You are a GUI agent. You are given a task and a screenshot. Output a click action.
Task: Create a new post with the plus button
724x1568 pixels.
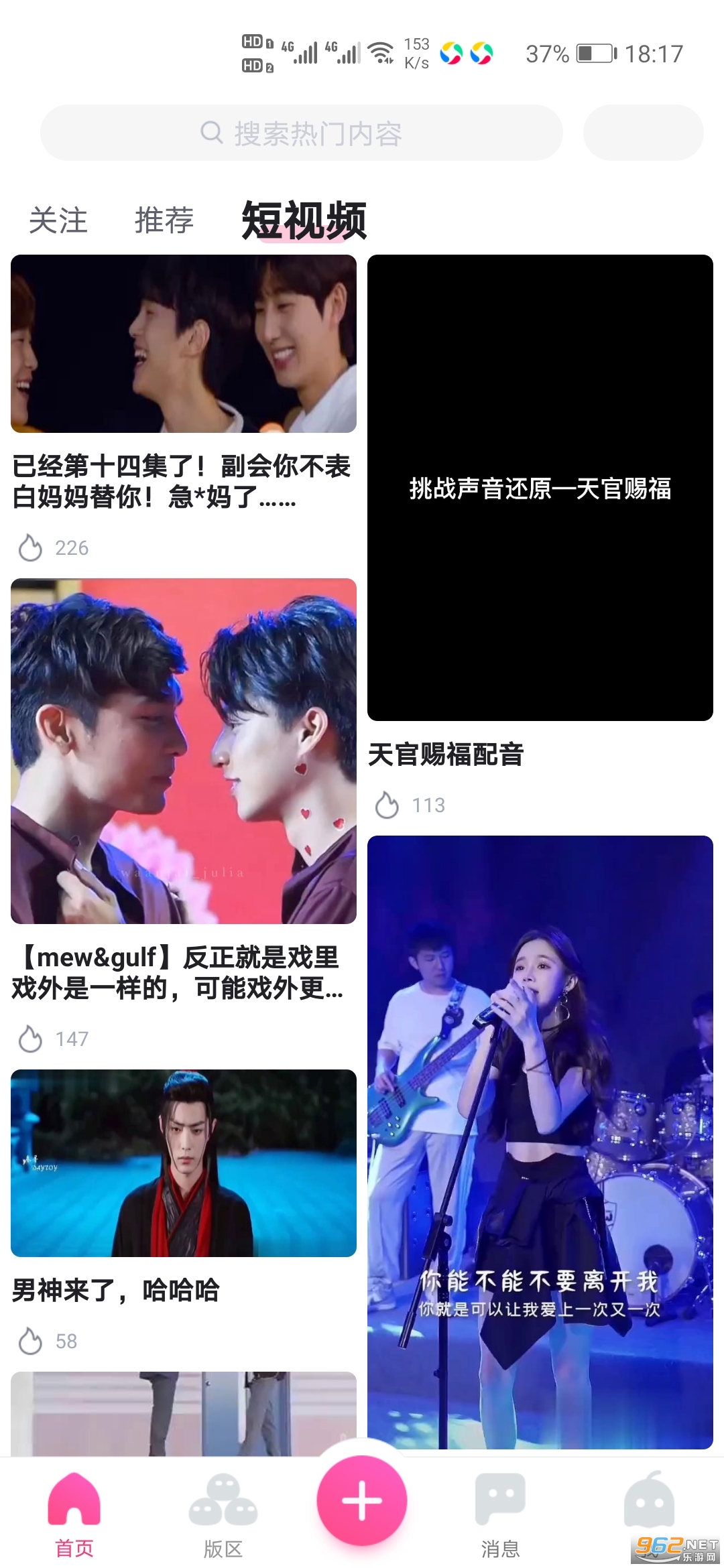pos(362,1500)
